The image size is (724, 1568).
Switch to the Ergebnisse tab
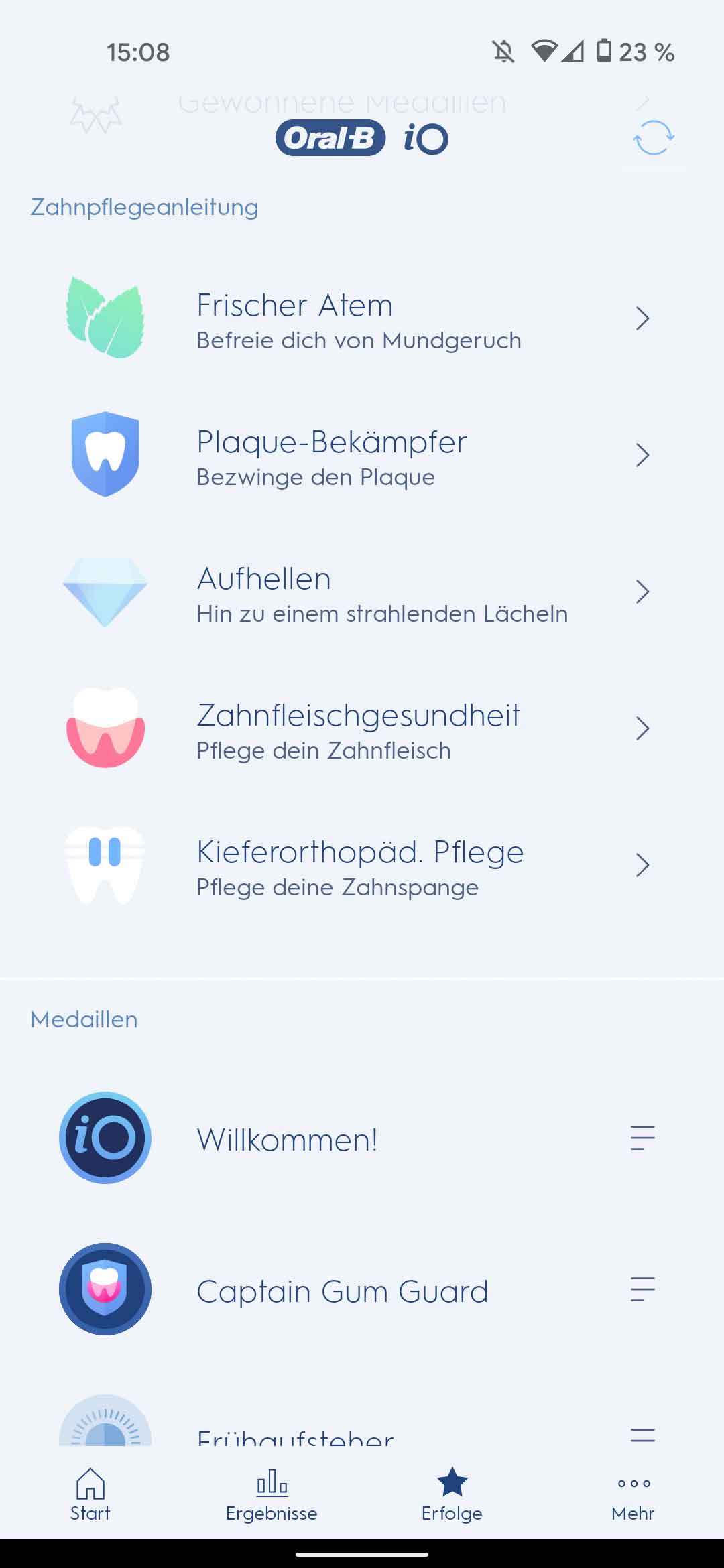pyautogui.click(x=271, y=1496)
